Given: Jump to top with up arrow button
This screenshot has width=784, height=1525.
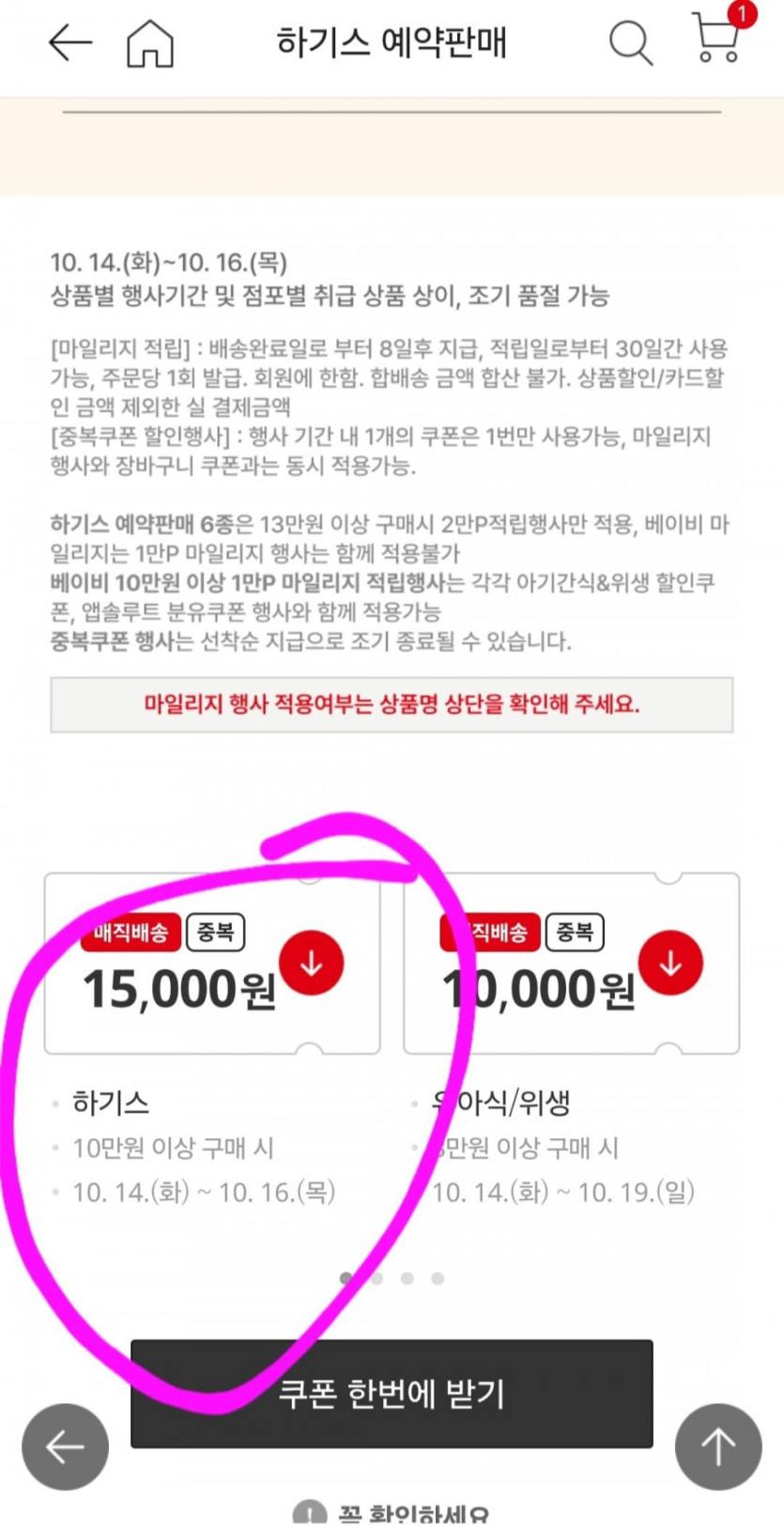Looking at the screenshot, I should tap(718, 1447).
